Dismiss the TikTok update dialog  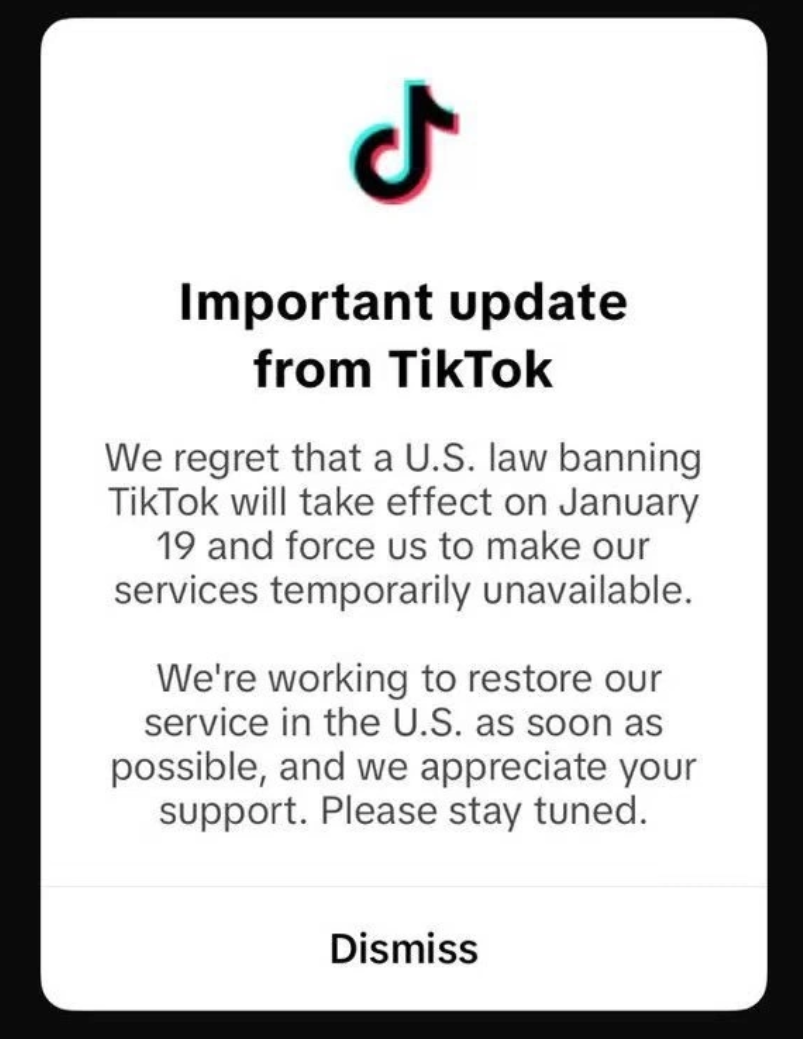pos(403,947)
